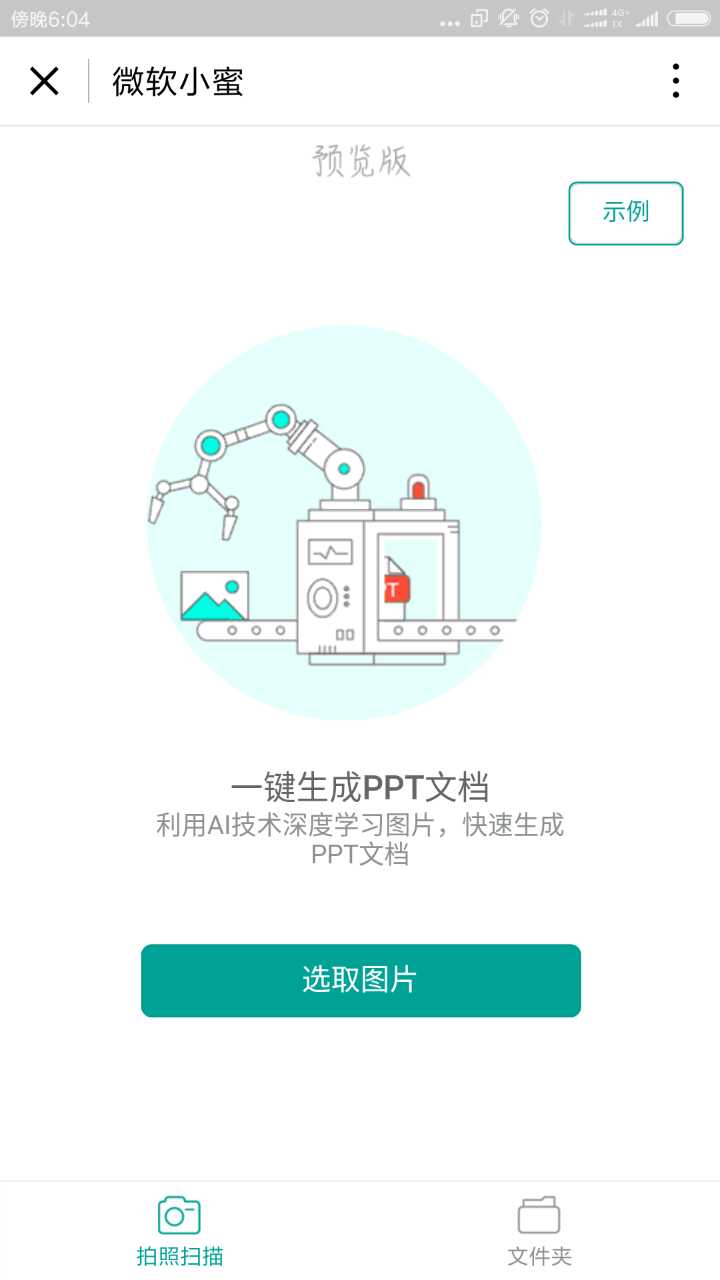Open the 文件夹 folder tab
This screenshot has height=1280, width=720.
[539, 1230]
